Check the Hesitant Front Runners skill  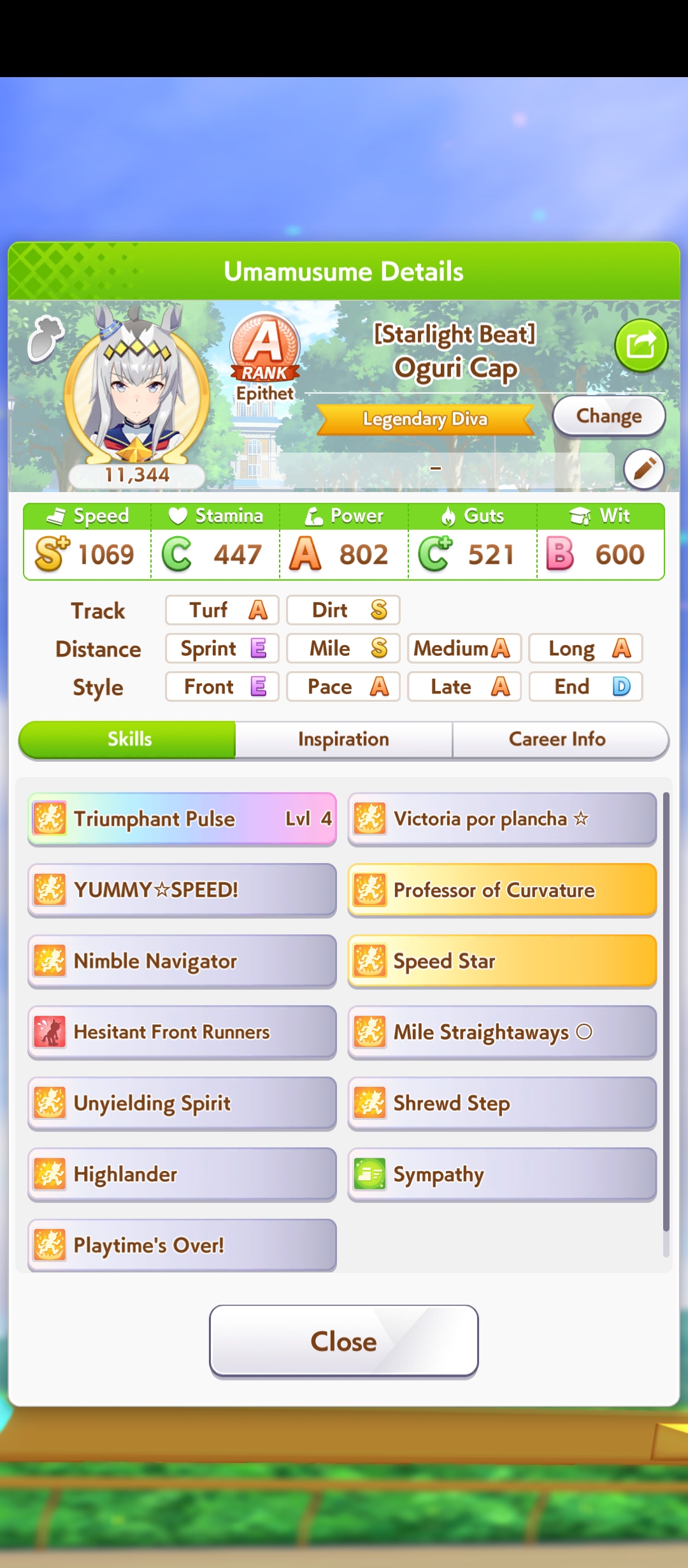coord(182,1033)
